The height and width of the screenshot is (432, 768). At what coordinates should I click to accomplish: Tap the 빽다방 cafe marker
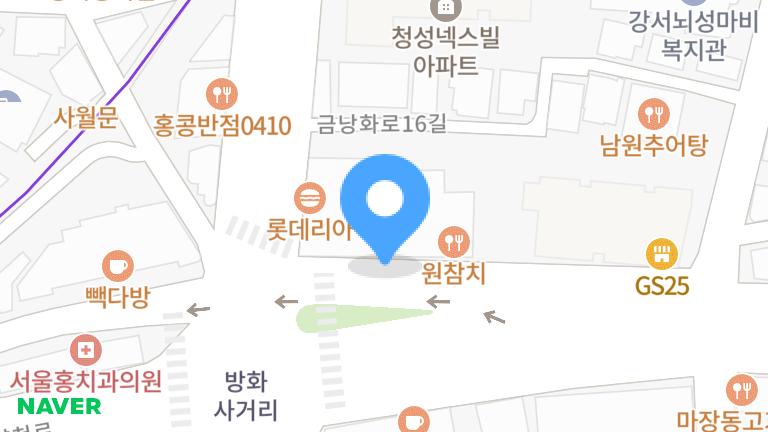(x=117, y=266)
